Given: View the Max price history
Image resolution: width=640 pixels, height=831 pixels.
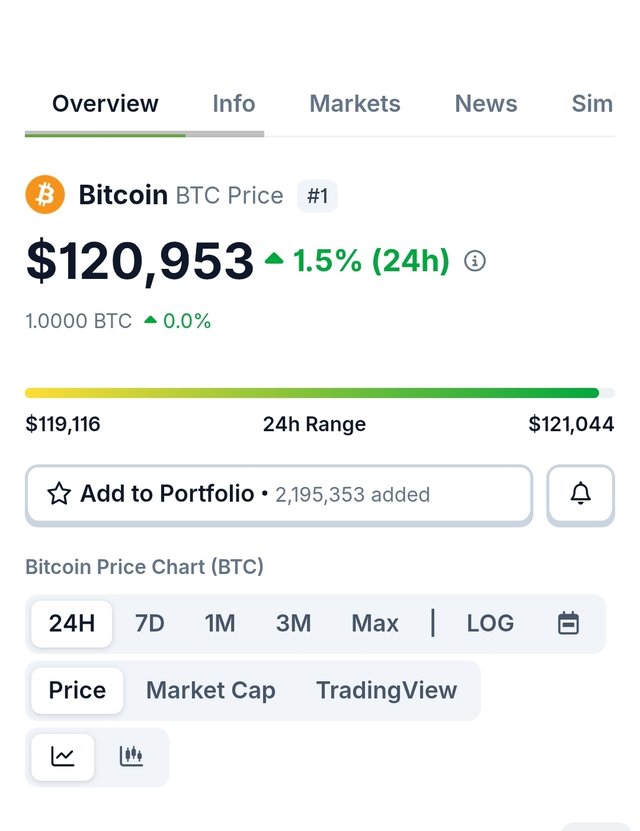Looking at the screenshot, I should point(375,623).
